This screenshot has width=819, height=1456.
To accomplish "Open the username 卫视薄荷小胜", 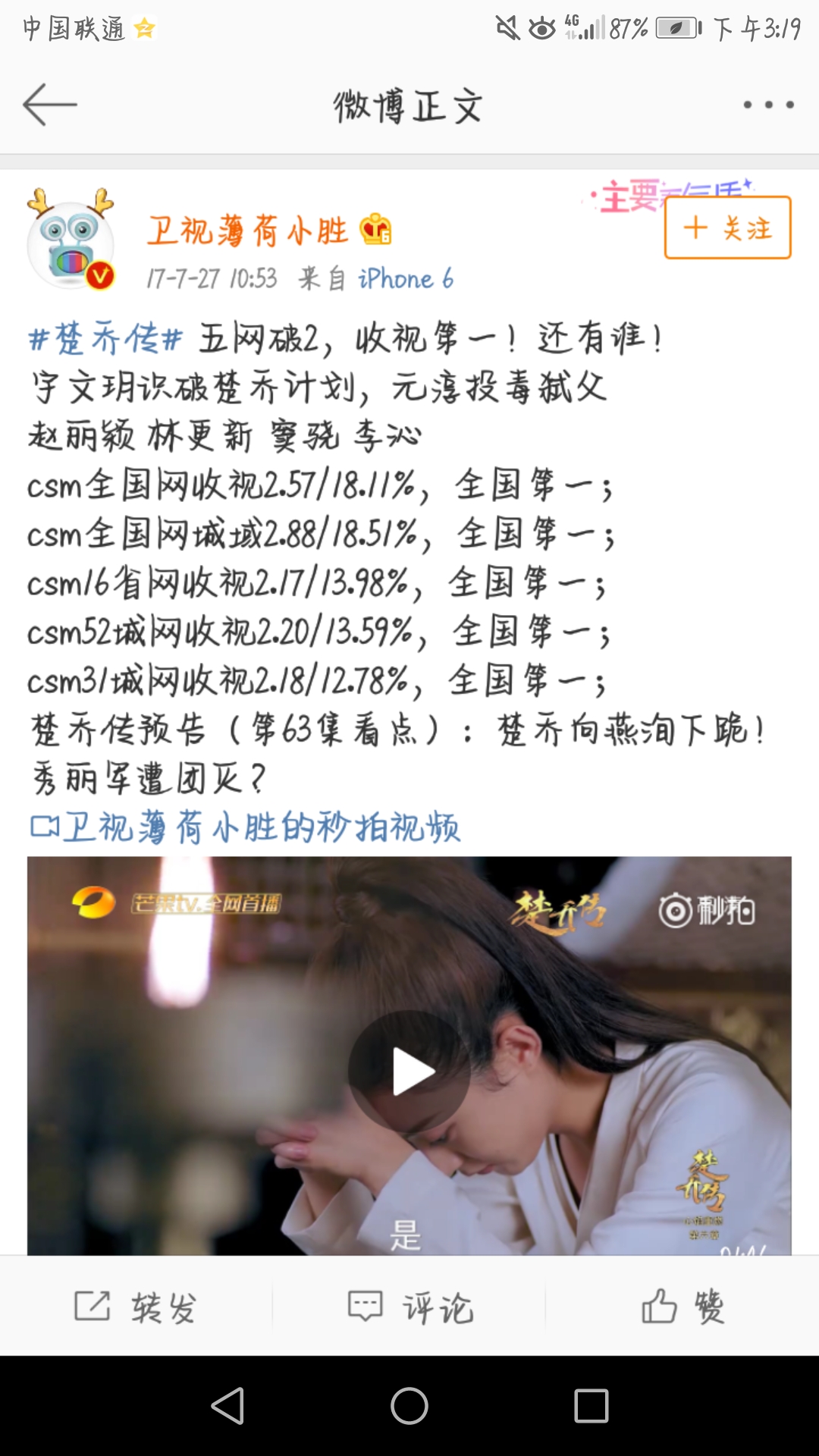I will click(x=247, y=231).
